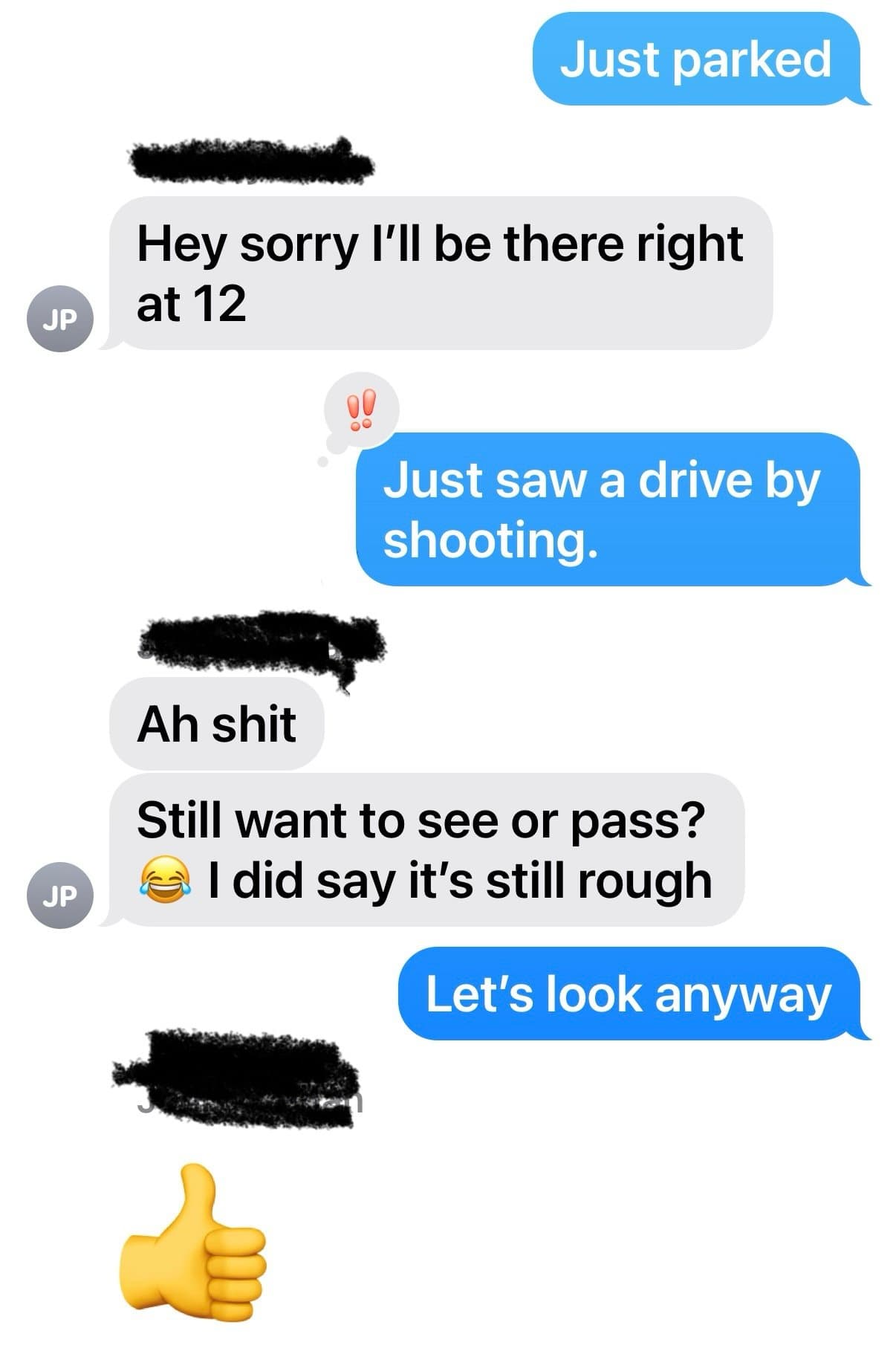Open JP's contact avatar beside 'at 12' message
The width and height of the screenshot is (896, 1354).
tap(60, 319)
